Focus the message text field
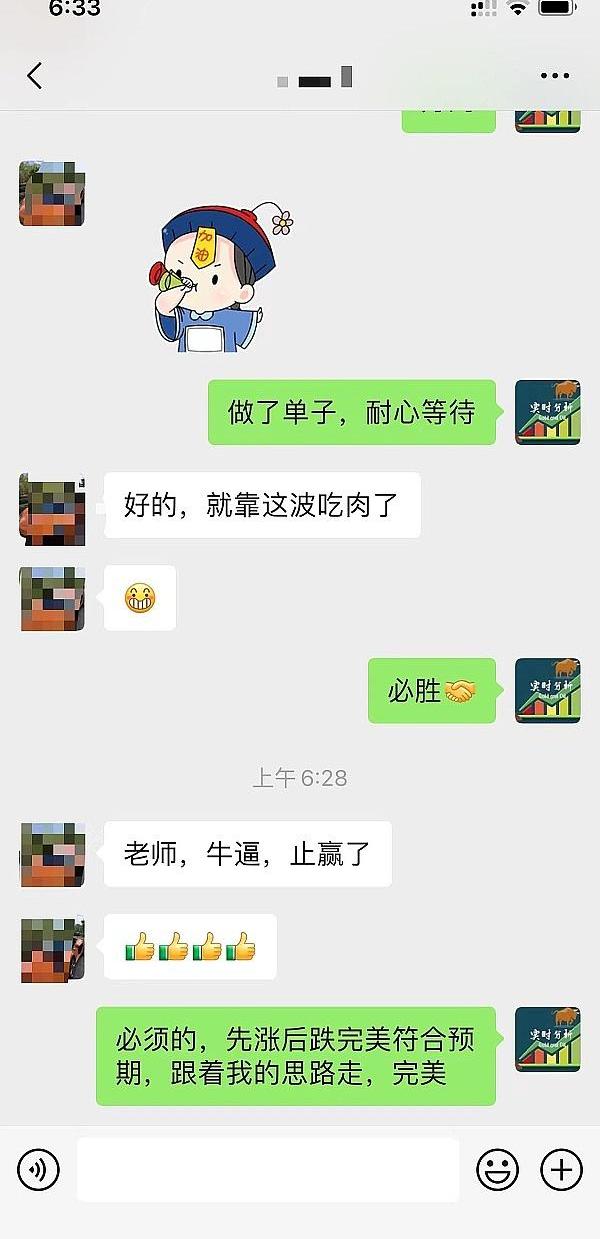 pyautogui.click(x=268, y=1168)
